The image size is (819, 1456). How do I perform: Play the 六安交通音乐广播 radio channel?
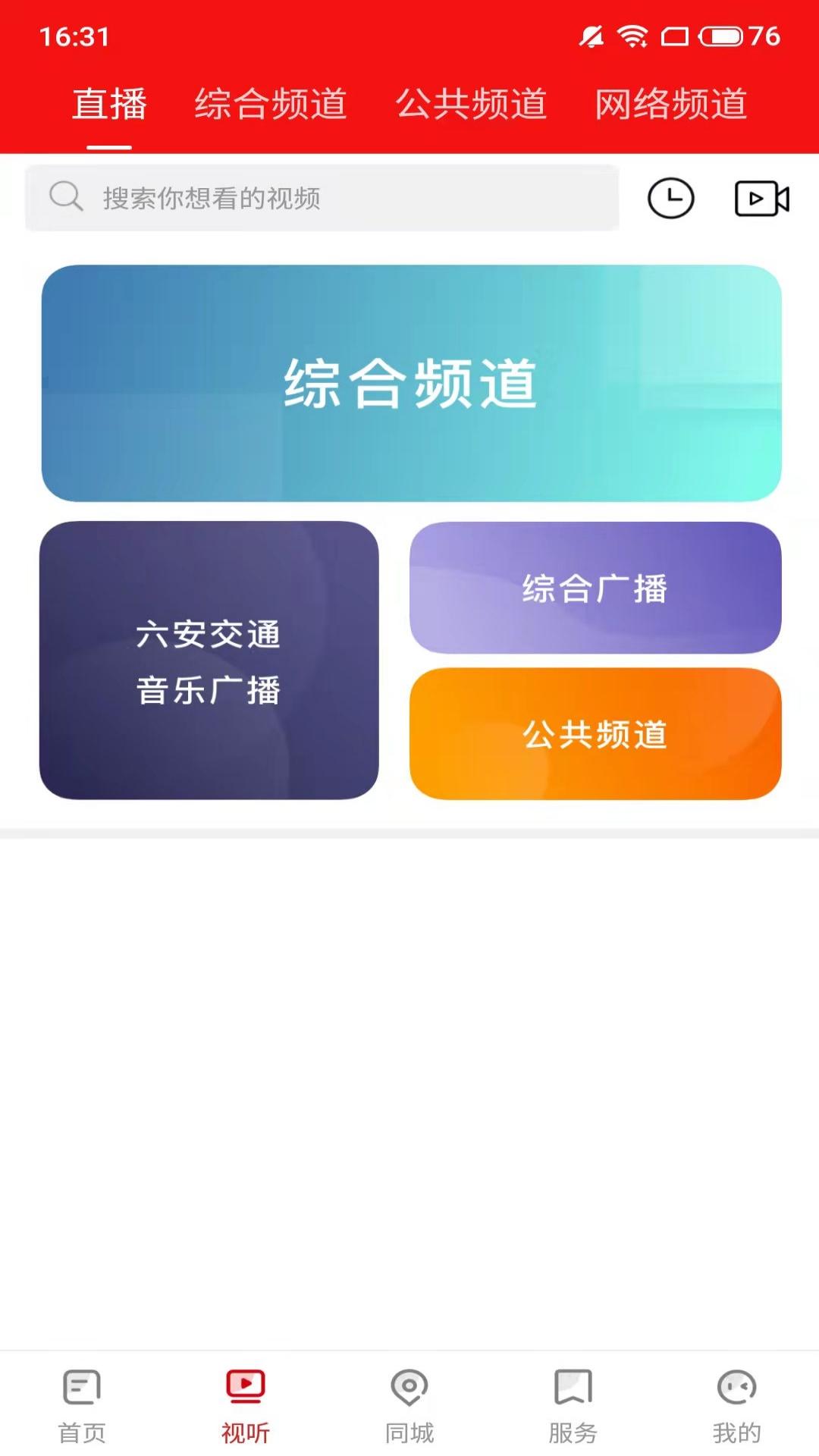click(211, 661)
